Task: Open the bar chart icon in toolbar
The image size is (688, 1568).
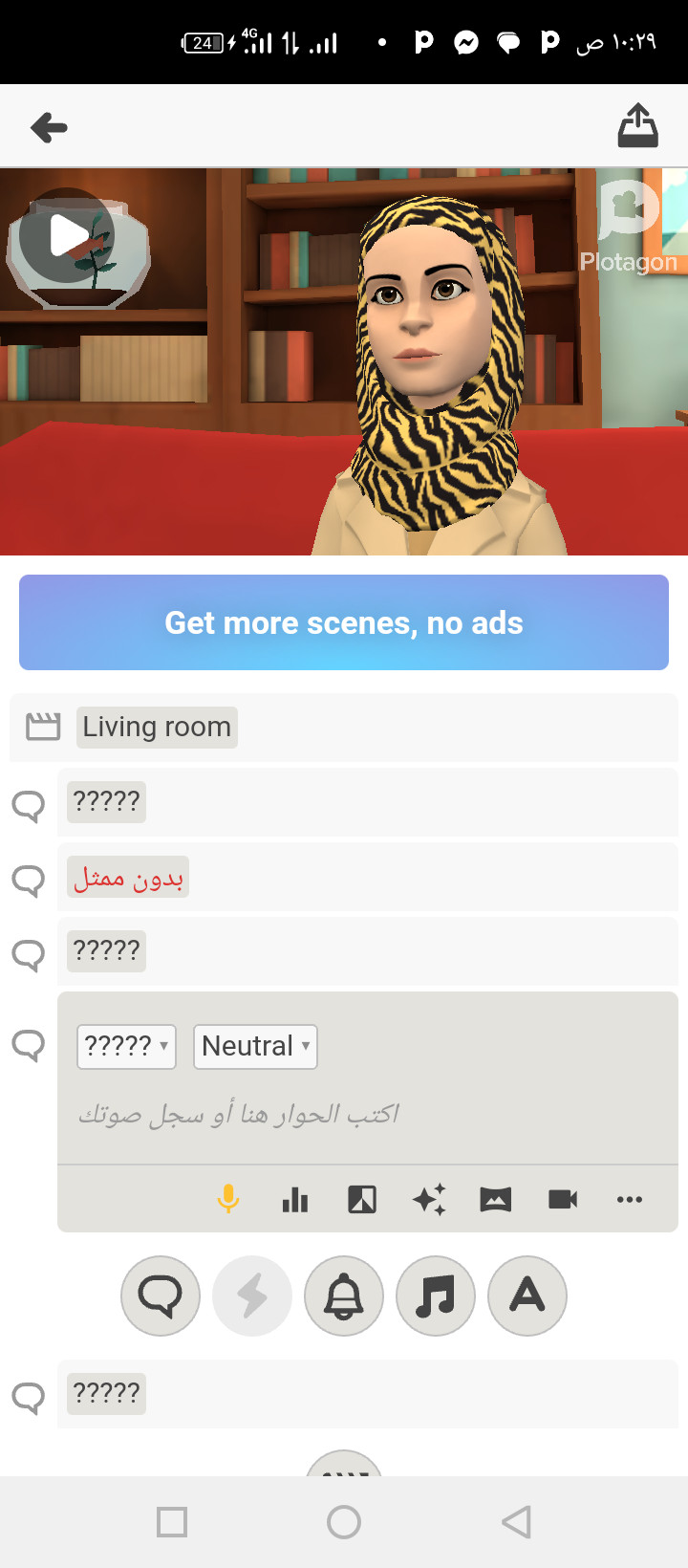Action: pos(295,1199)
